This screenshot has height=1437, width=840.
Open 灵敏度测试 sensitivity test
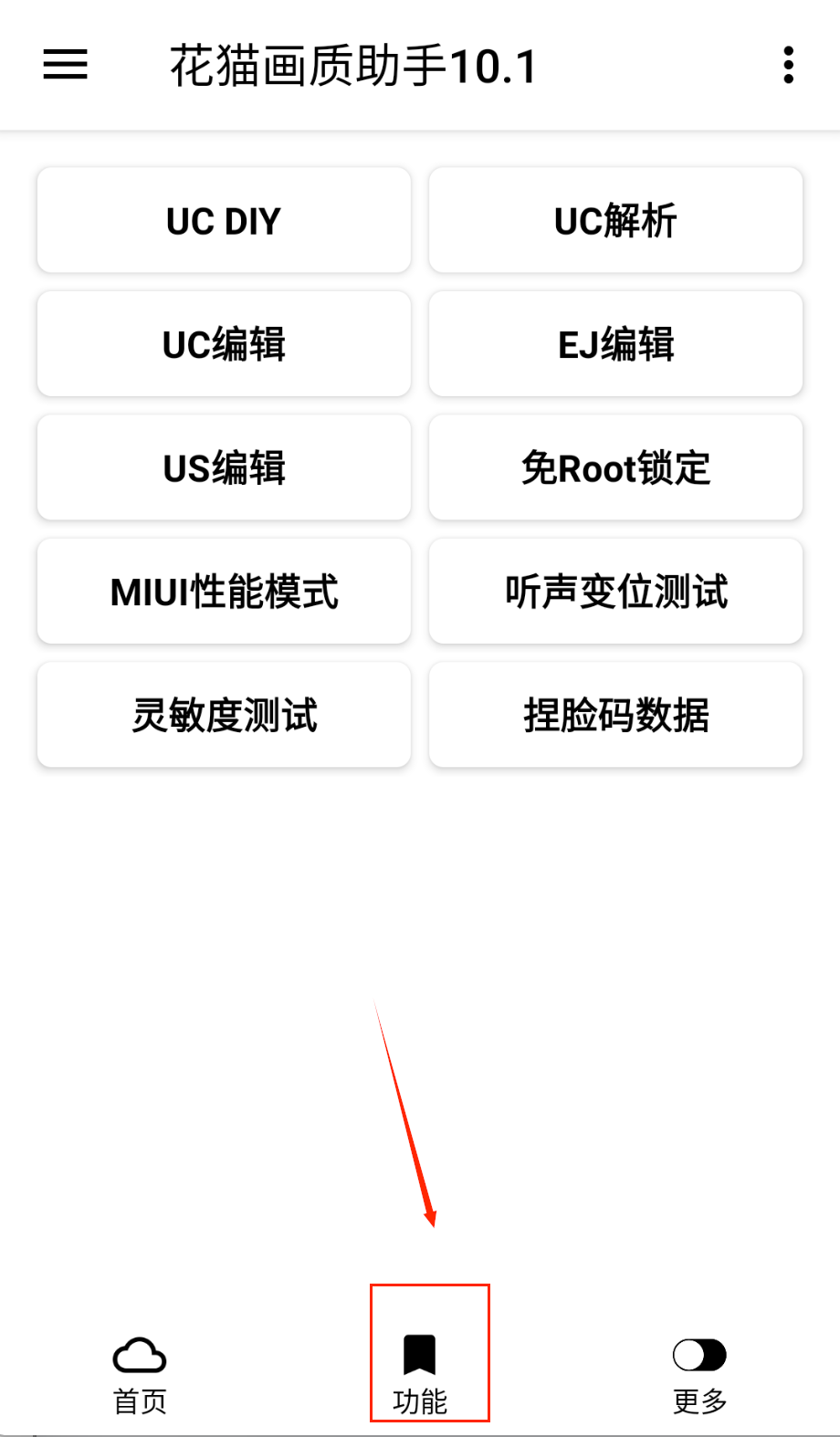[224, 715]
